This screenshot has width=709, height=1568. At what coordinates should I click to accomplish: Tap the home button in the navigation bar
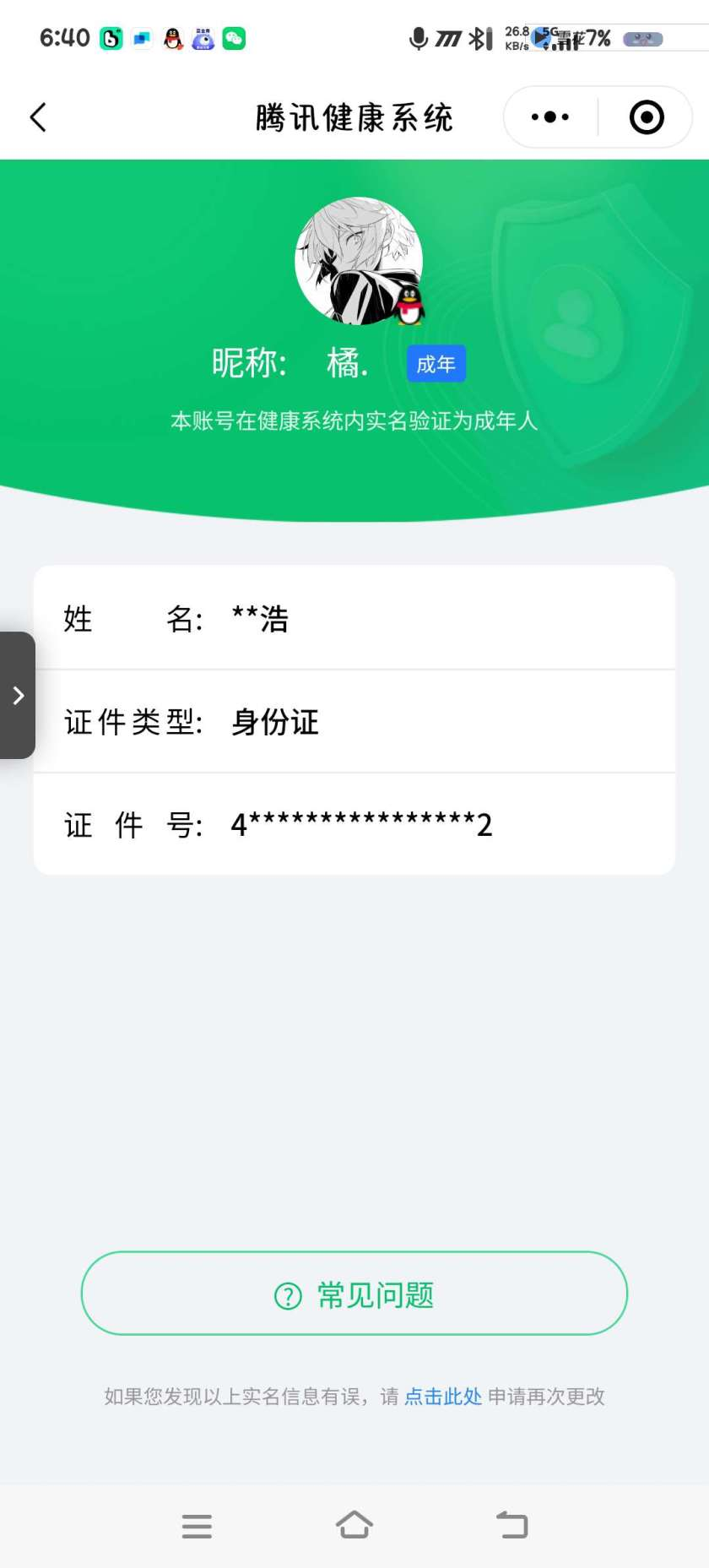coord(354,1525)
